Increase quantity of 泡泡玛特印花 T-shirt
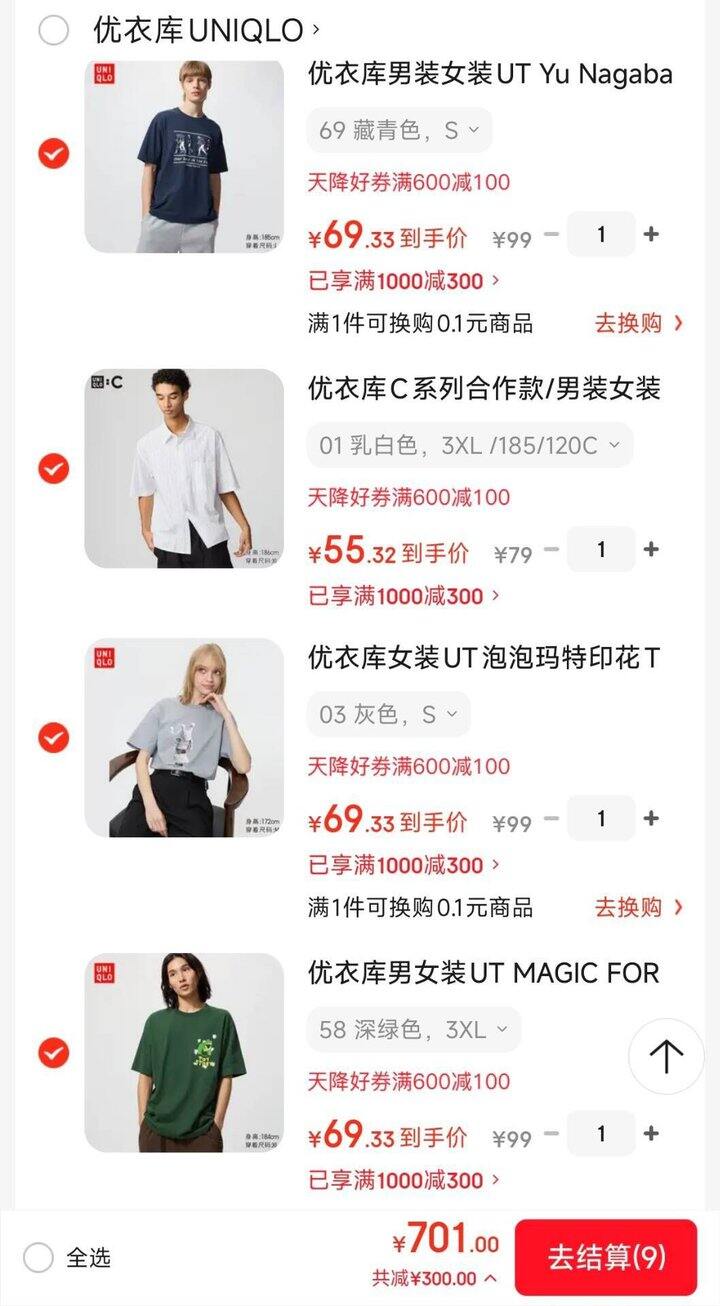Screen dimensions: 720x1306 (x=651, y=819)
